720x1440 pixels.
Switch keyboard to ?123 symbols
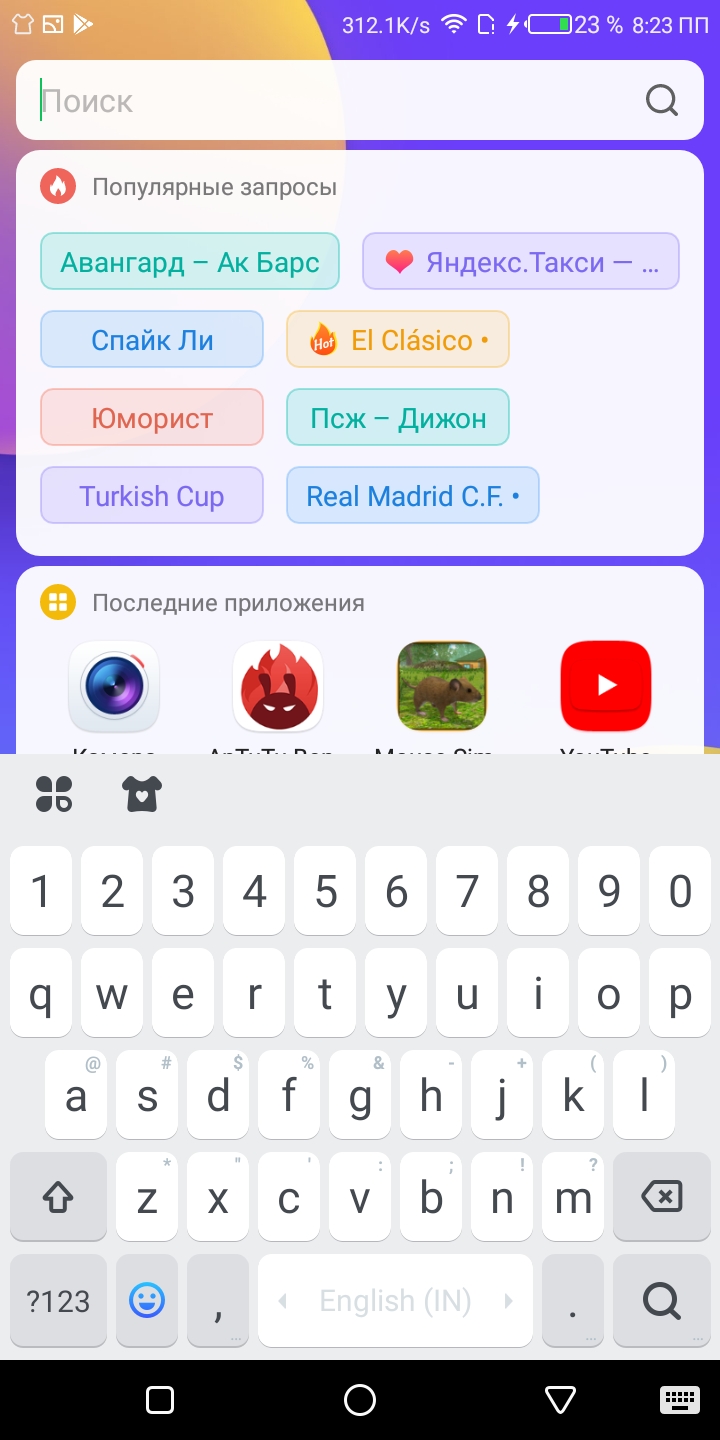coord(58,1301)
